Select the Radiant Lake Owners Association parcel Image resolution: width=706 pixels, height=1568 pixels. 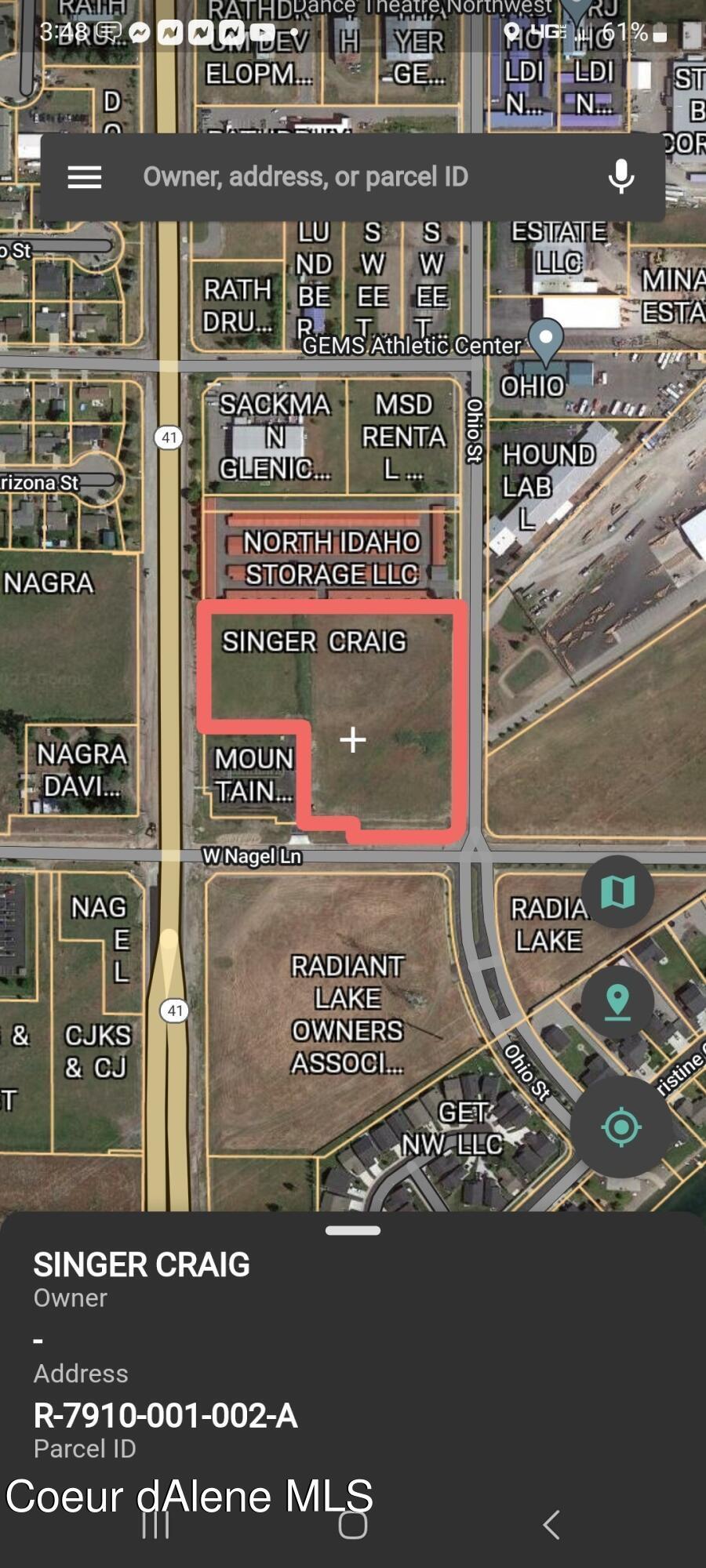coord(348,1014)
